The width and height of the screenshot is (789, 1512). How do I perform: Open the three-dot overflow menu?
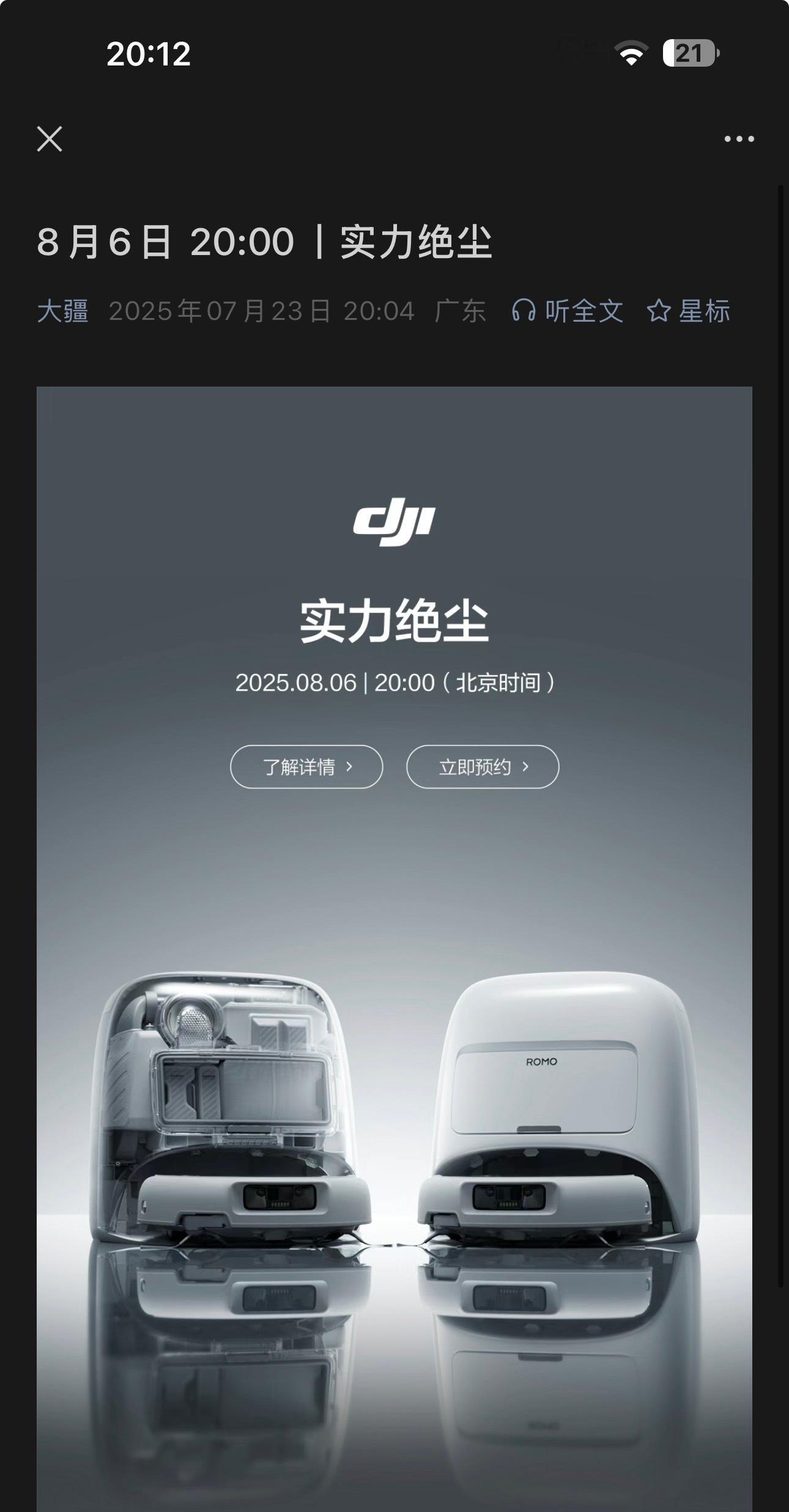(x=739, y=139)
